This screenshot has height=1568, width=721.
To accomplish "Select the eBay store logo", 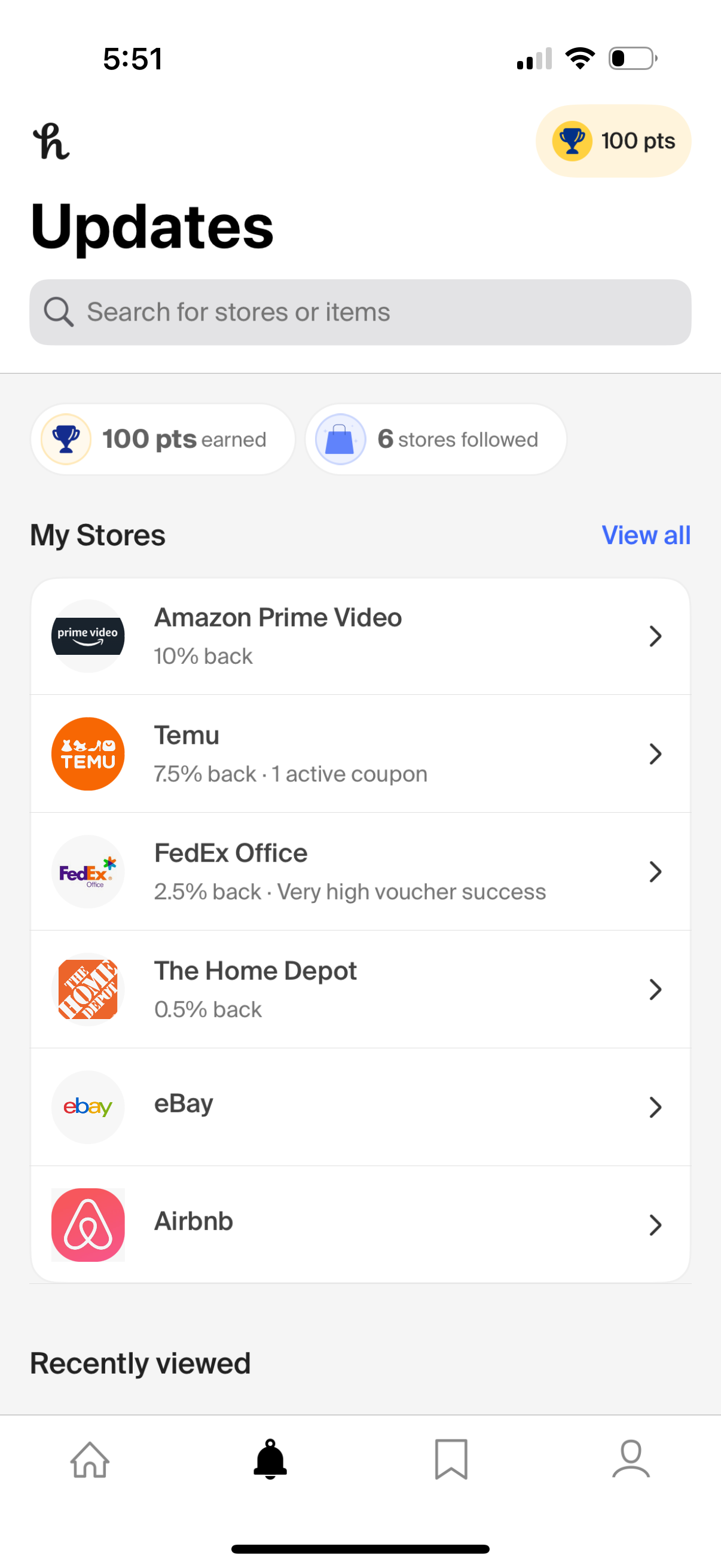I will click(88, 1106).
